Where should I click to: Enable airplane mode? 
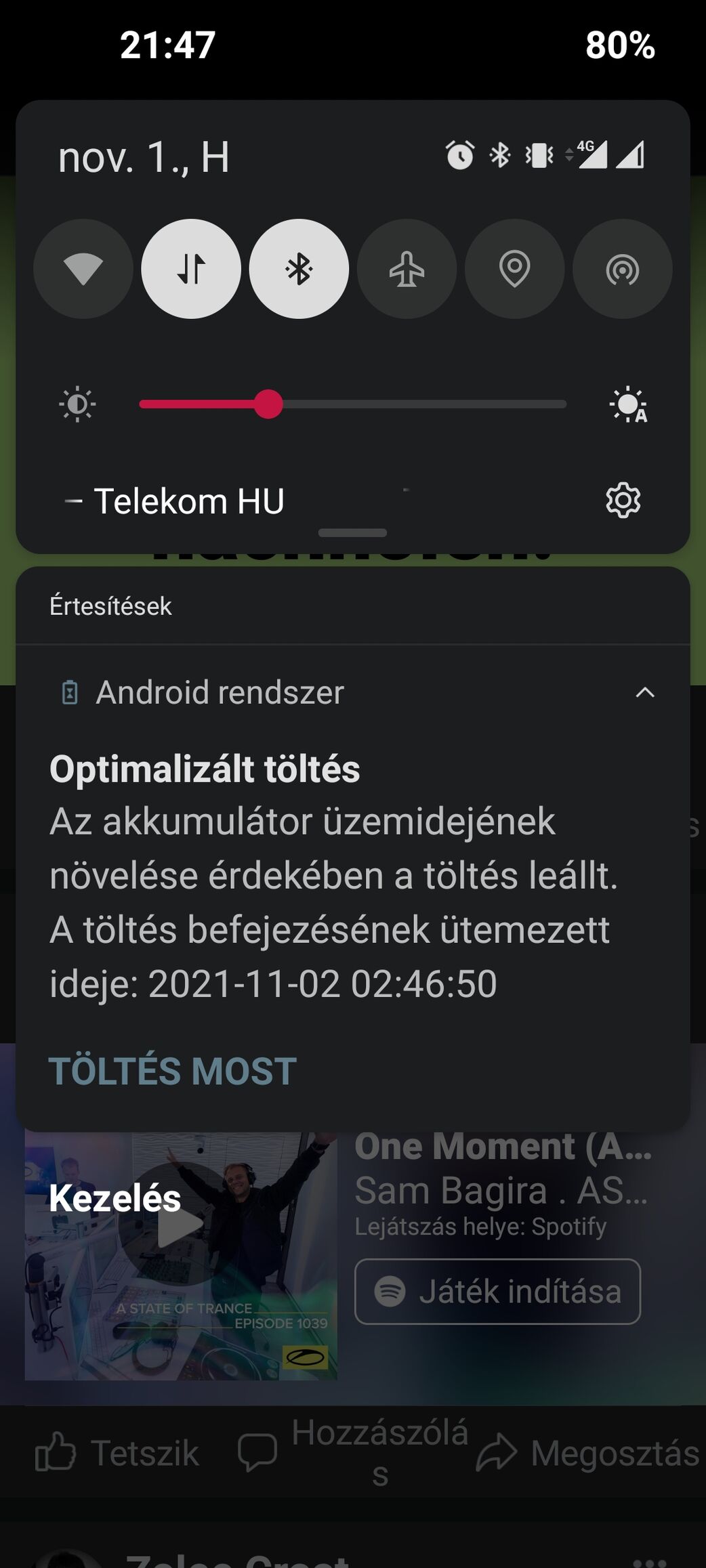(x=407, y=269)
